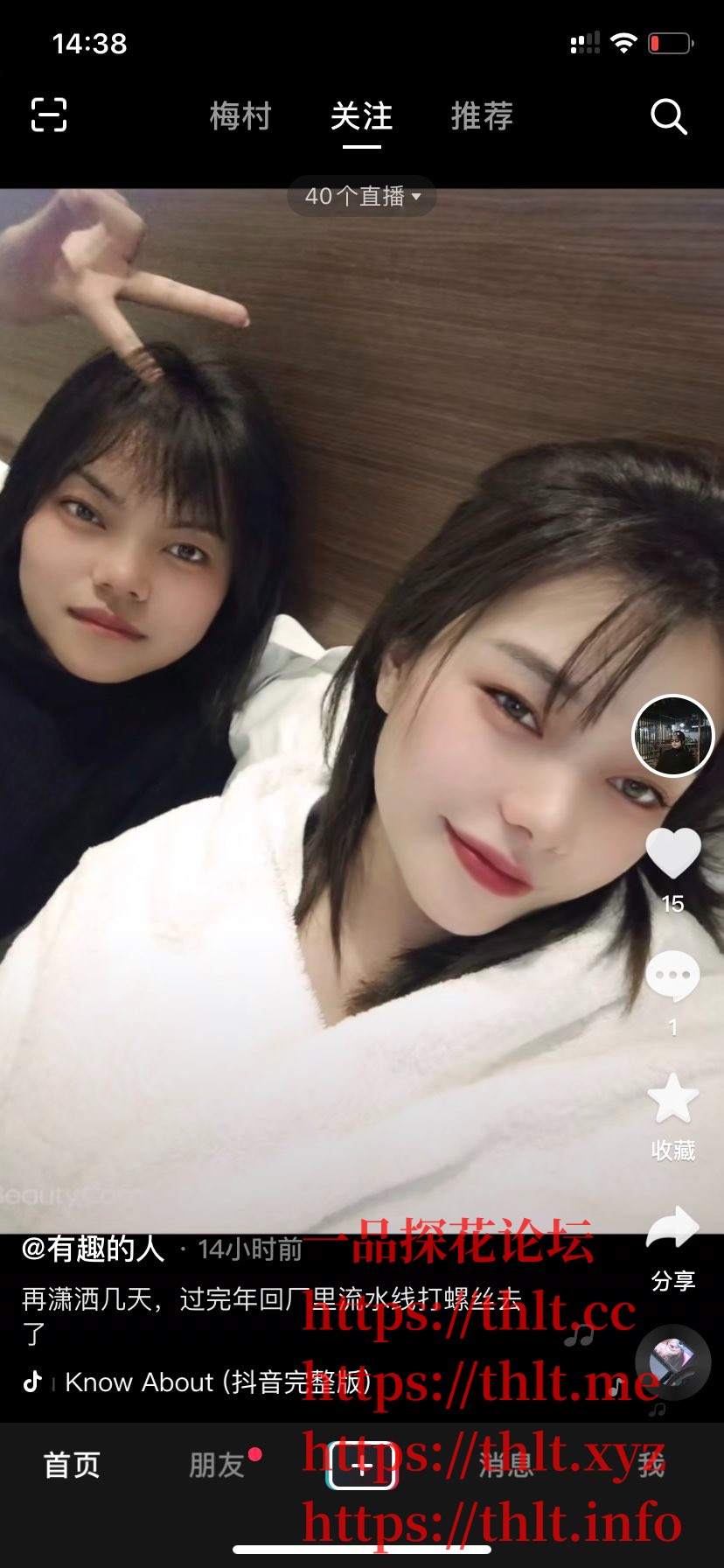Select the 关注 tab
This screenshot has width=724, height=1568.
[x=361, y=116]
